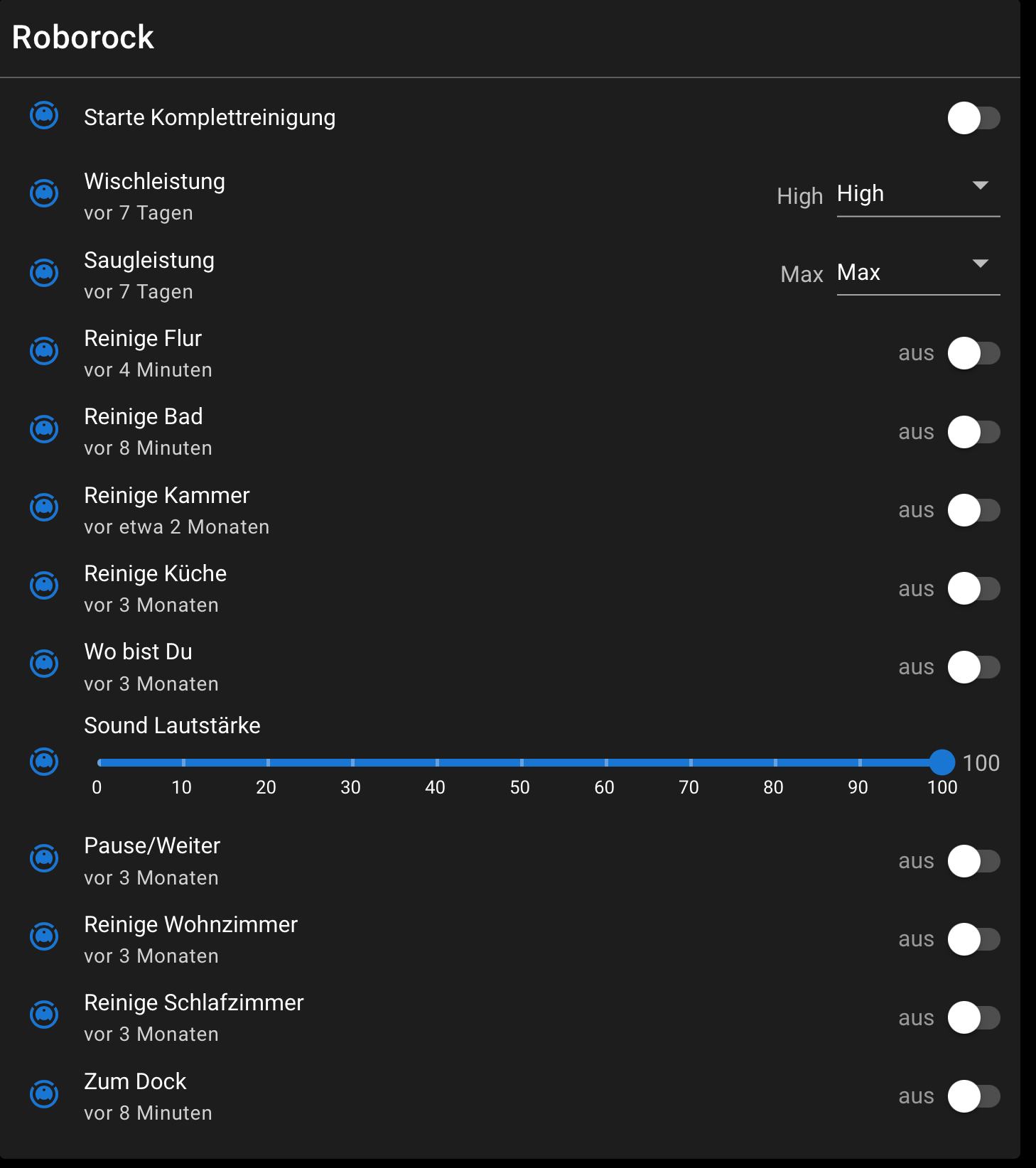Open Reinige Flur entity details

click(143, 339)
